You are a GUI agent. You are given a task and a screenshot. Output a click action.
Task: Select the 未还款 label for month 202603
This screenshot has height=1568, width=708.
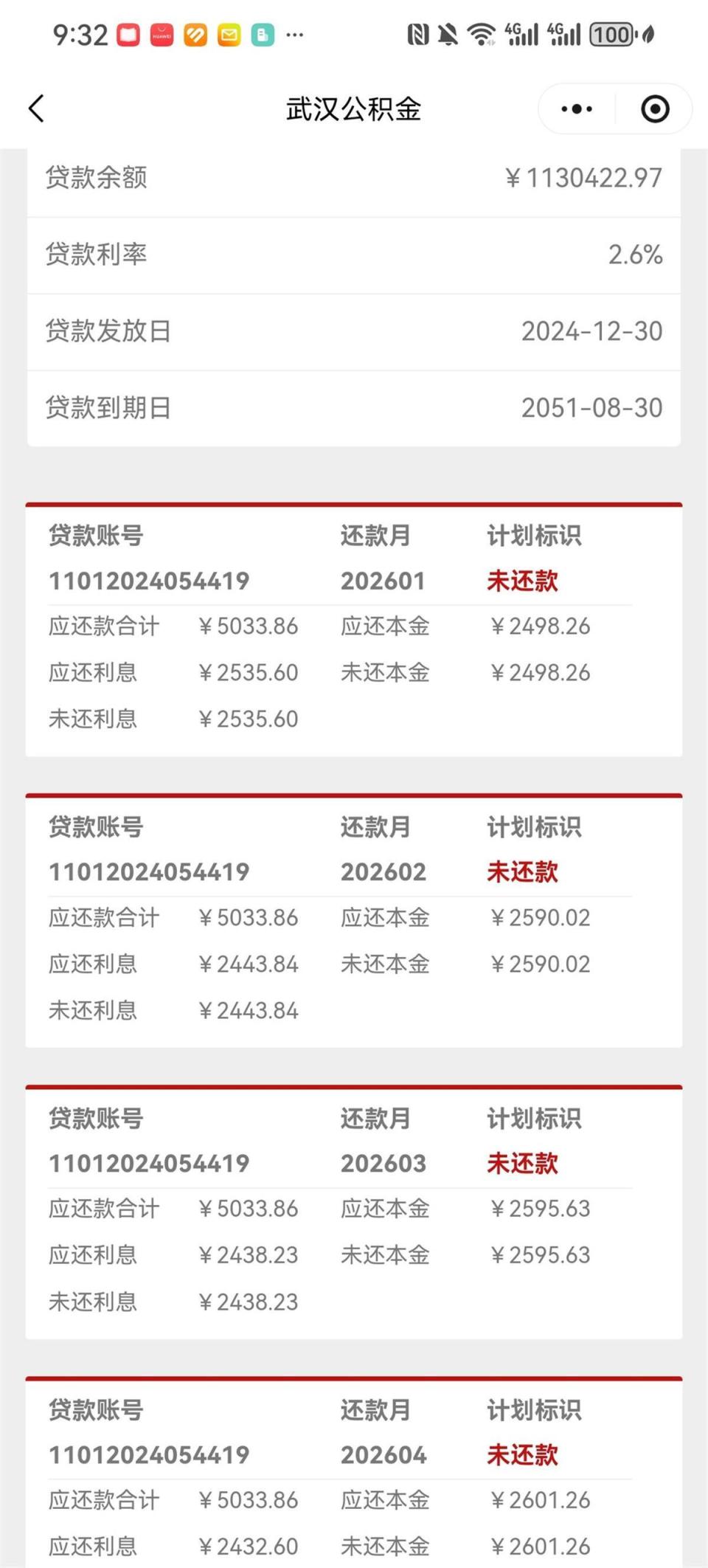[x=522, y=1164]
